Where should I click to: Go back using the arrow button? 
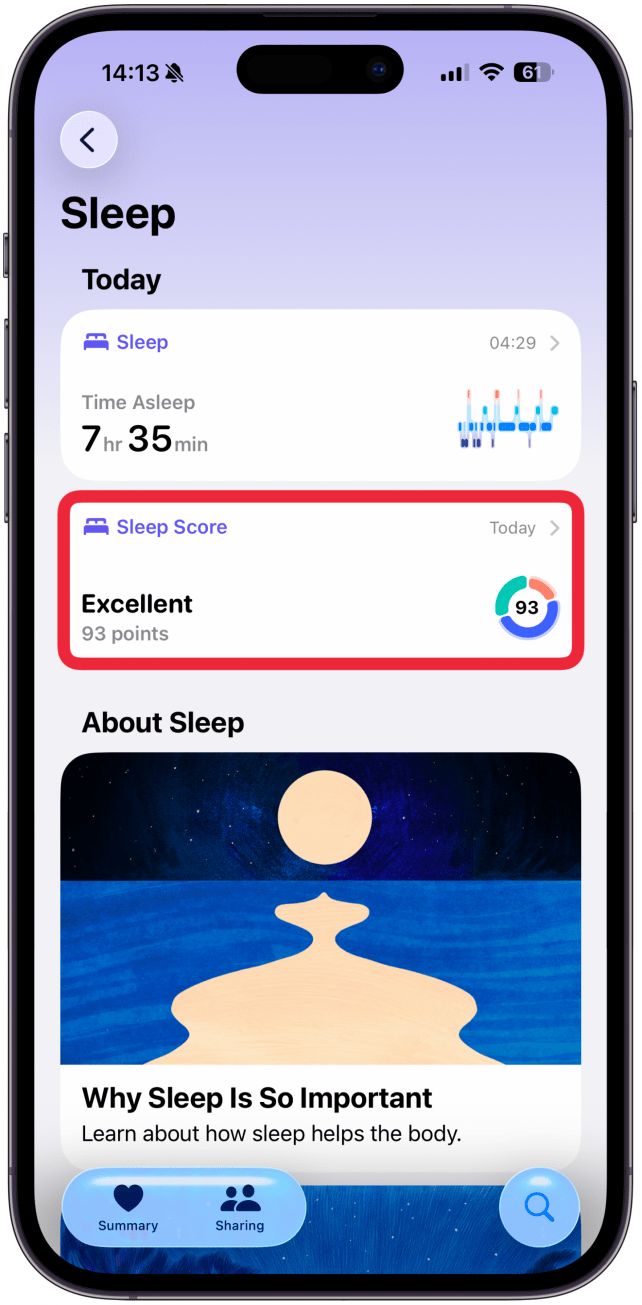89,140
